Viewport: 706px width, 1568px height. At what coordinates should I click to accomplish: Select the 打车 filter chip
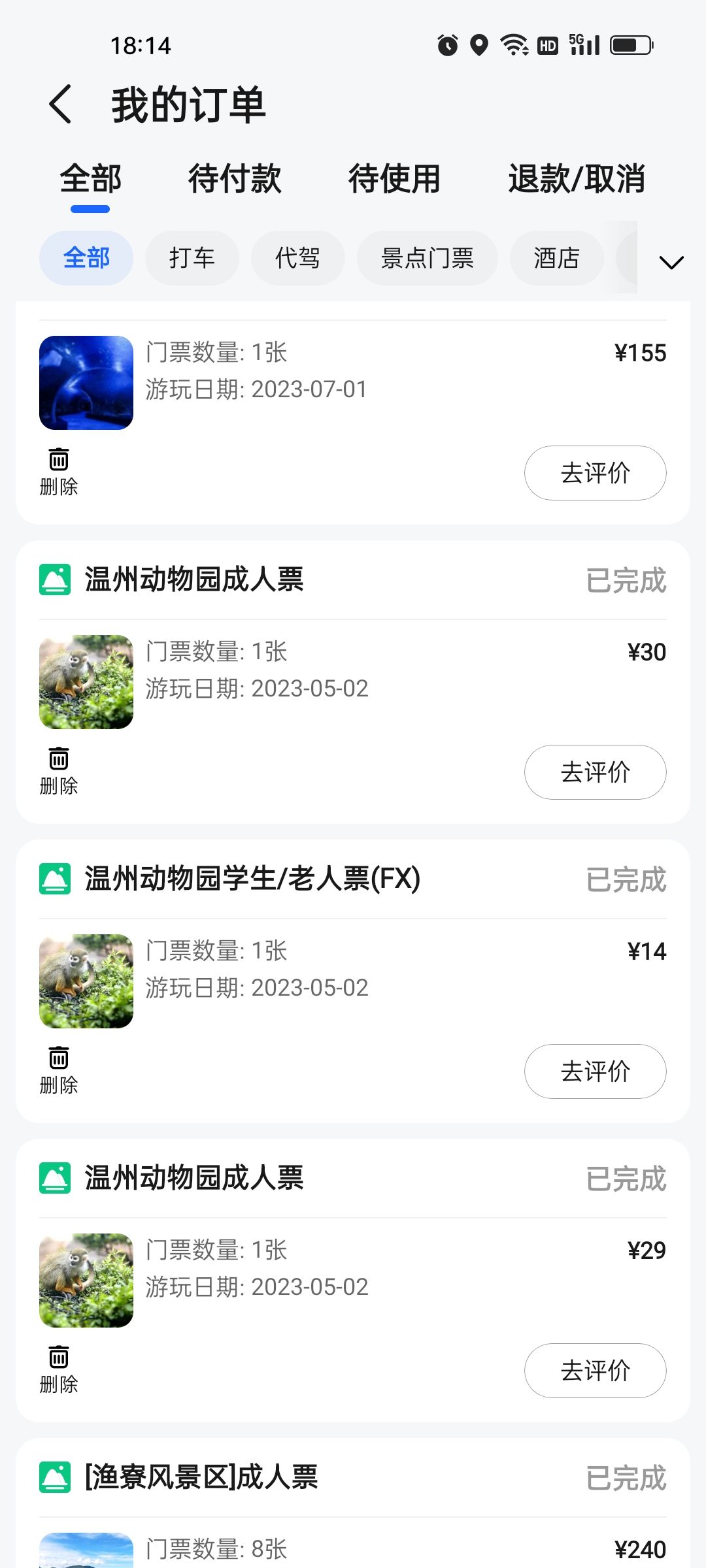pyautogui.click(x=192, y=258)
